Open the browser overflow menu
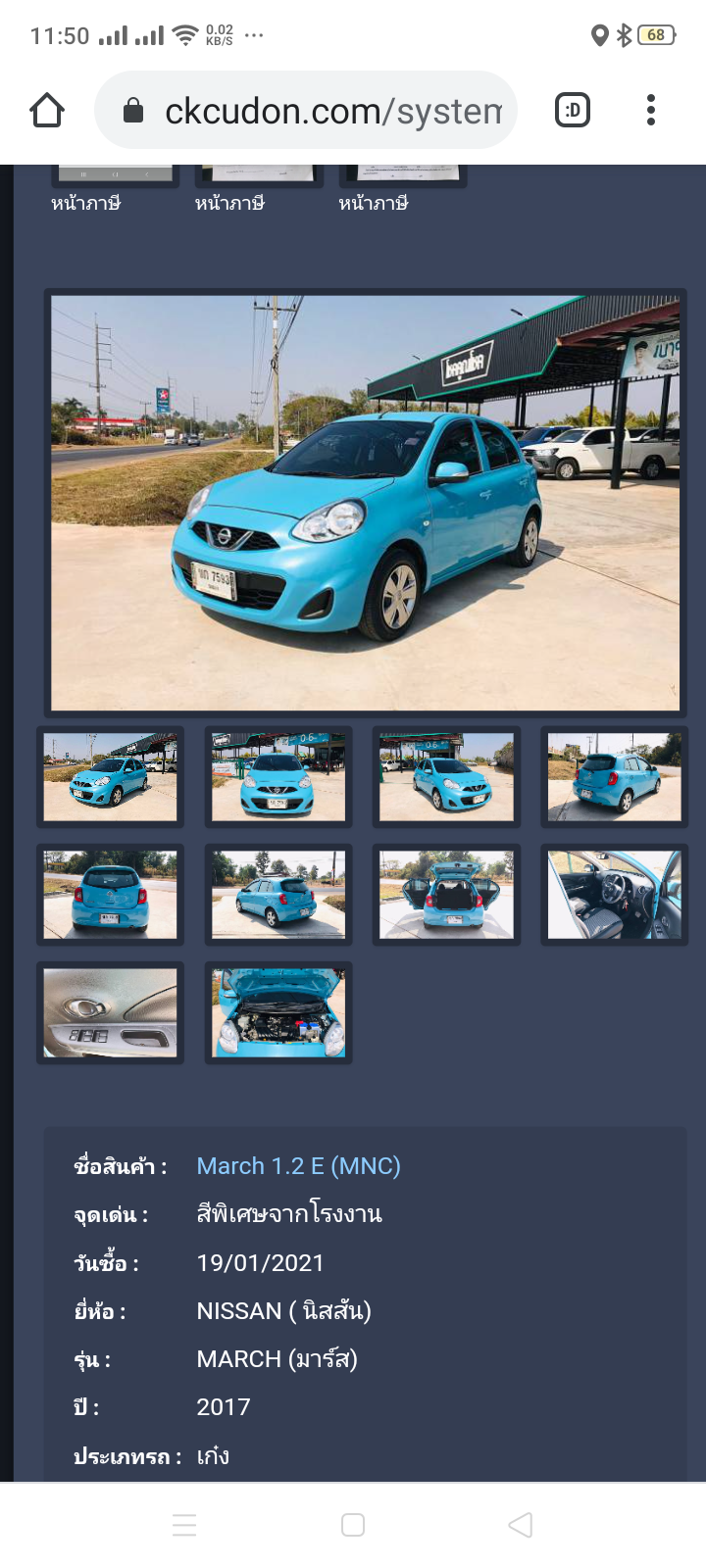706x1568 pixels. (651, 111)
